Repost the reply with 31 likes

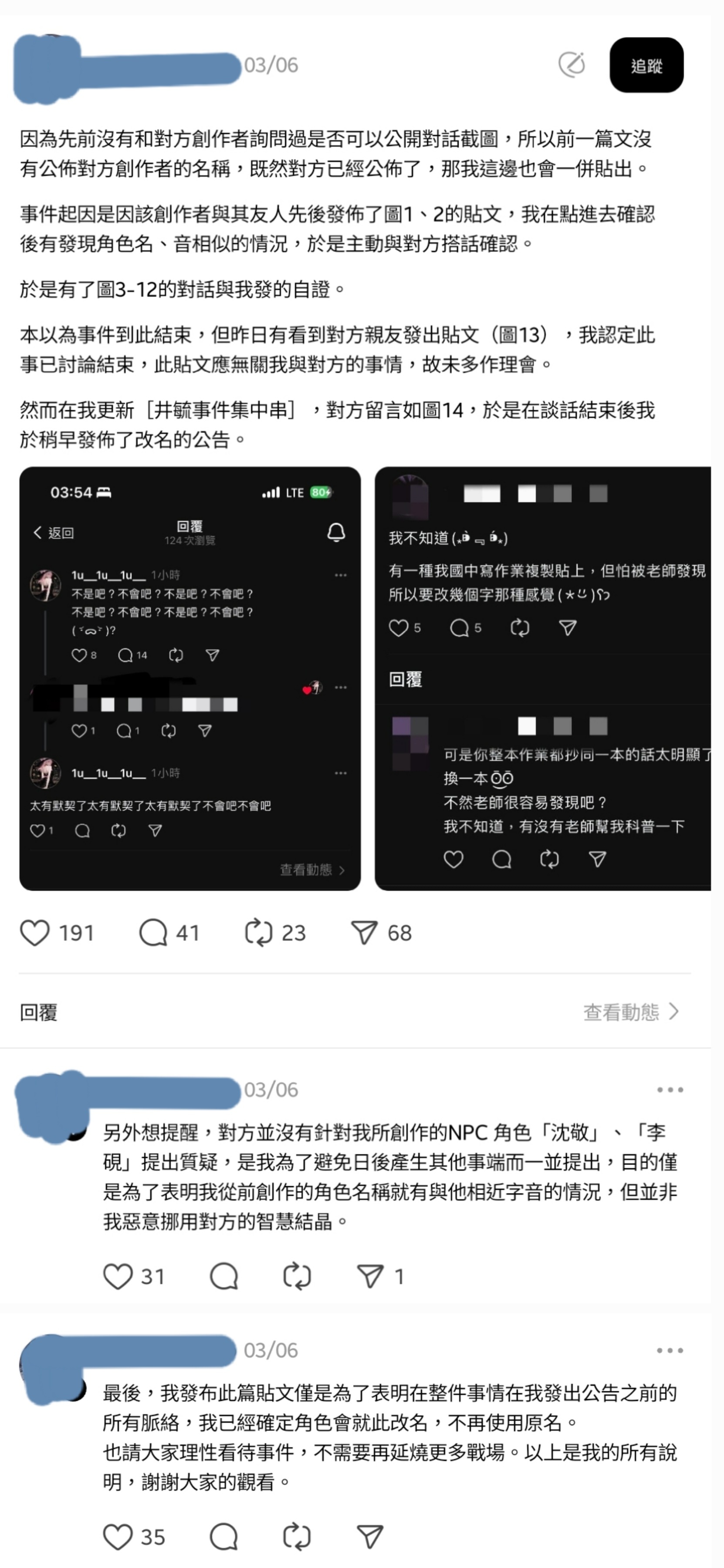click(297, 1276)
